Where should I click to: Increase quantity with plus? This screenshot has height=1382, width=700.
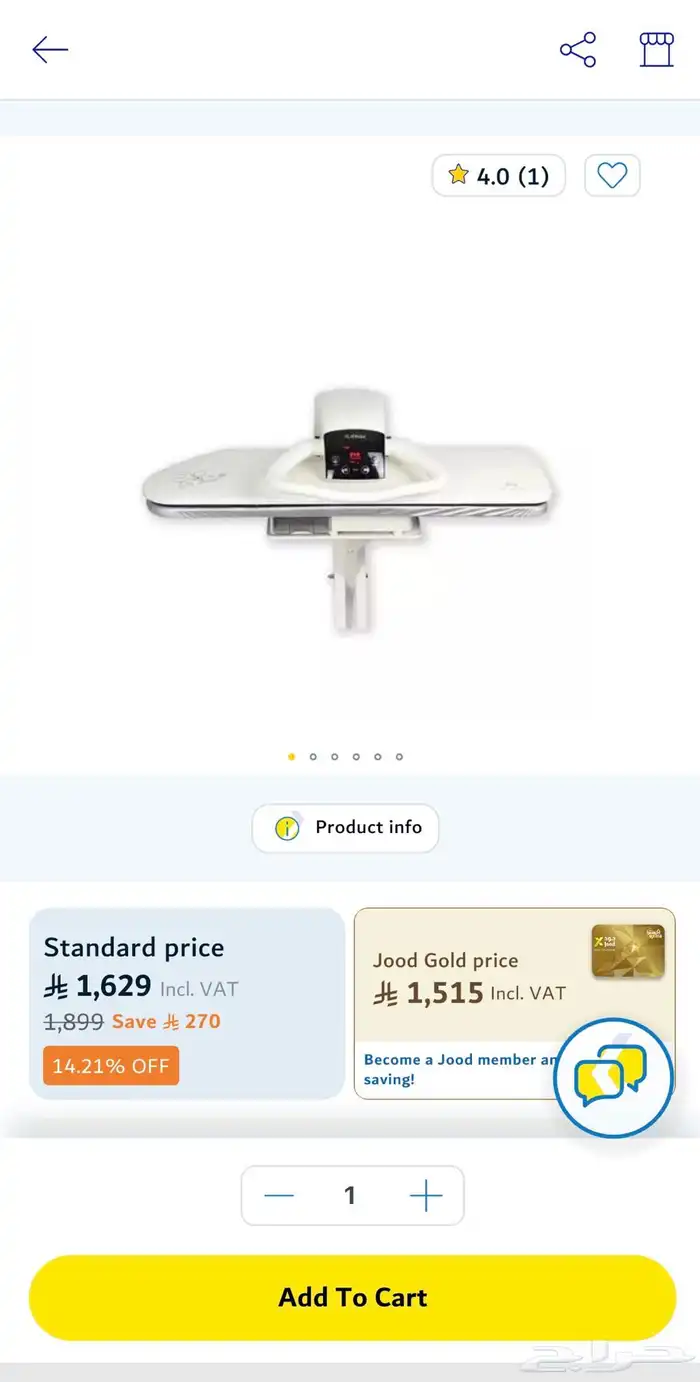pyautogui.click(x=426, y=1195)
